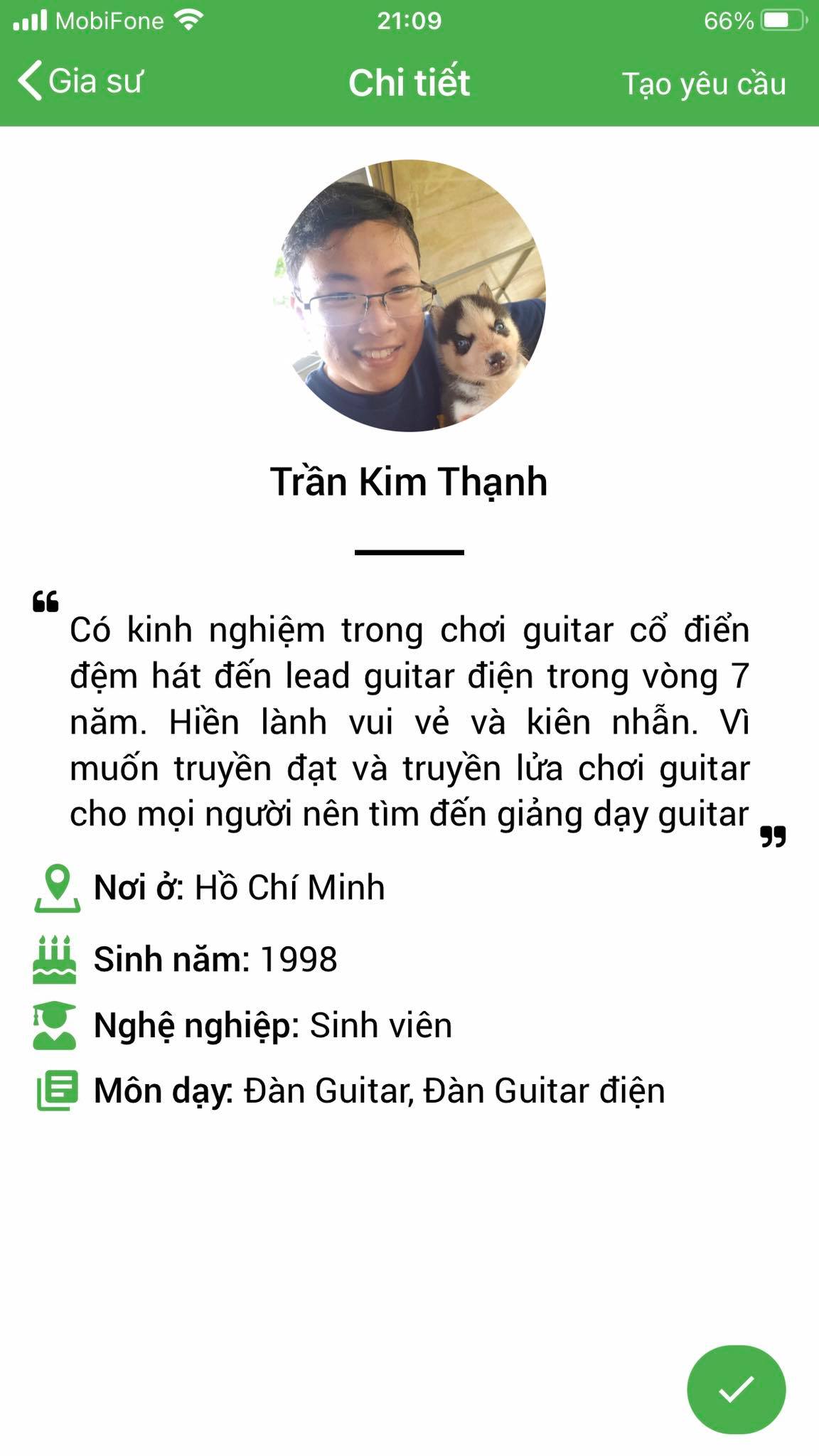Tap the green checkmark floating button
This screenshot has height=1456, width=819.
pyautogui.click(x=736, y=1388)
